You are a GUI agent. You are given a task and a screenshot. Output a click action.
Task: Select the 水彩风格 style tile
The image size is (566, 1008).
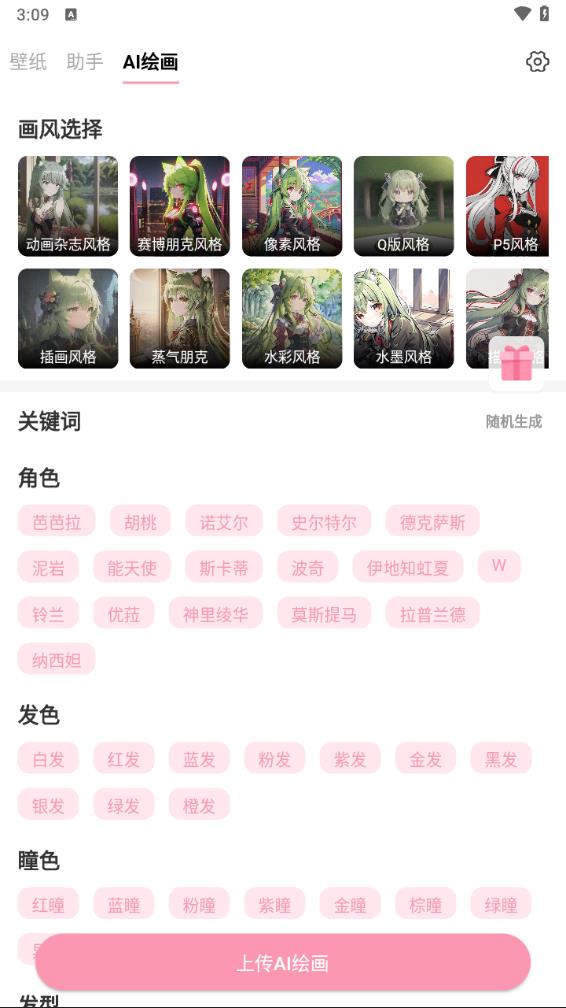[x=292, y=319]
